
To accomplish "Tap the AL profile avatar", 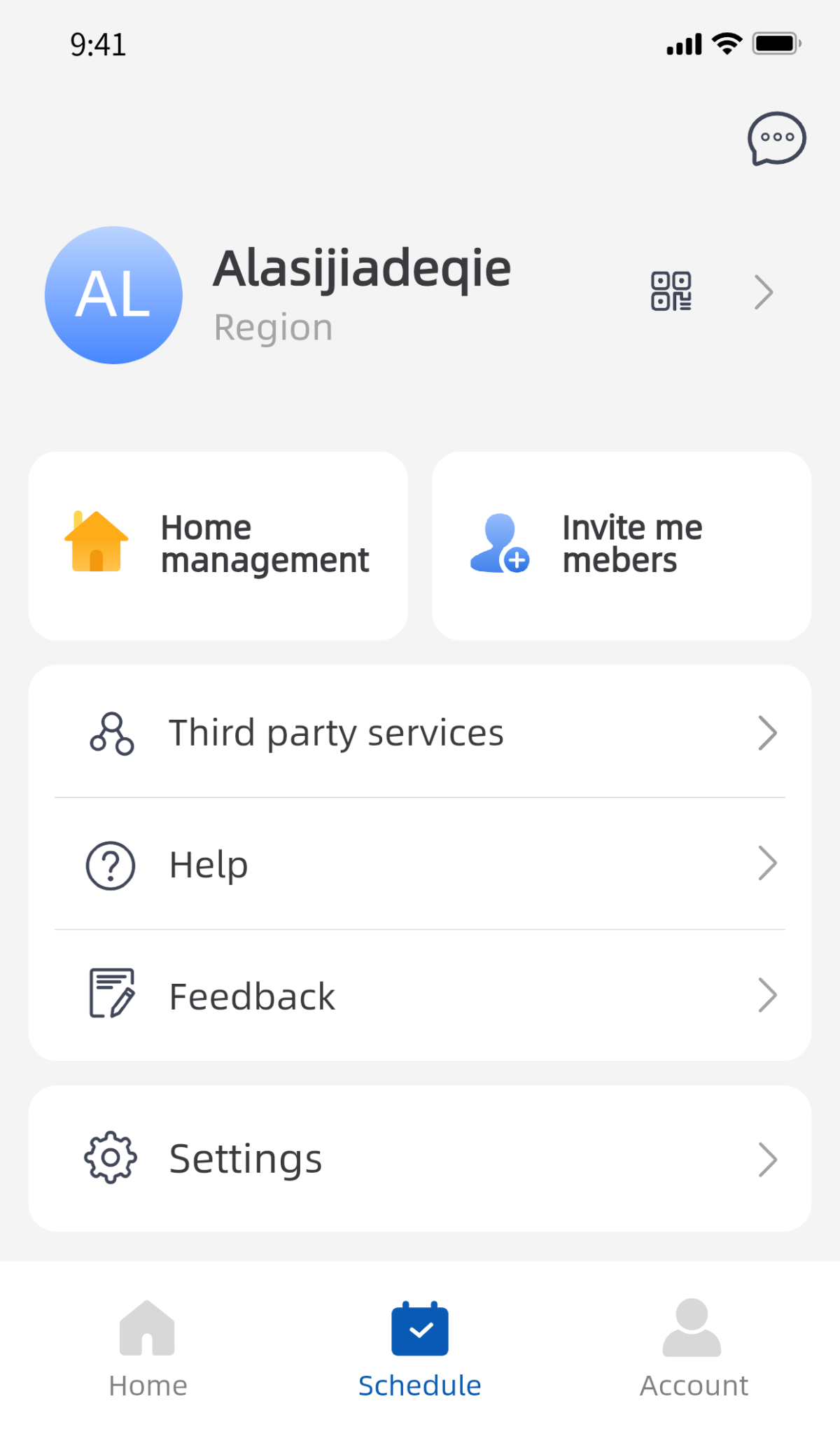I will click(x=113, y=295).
